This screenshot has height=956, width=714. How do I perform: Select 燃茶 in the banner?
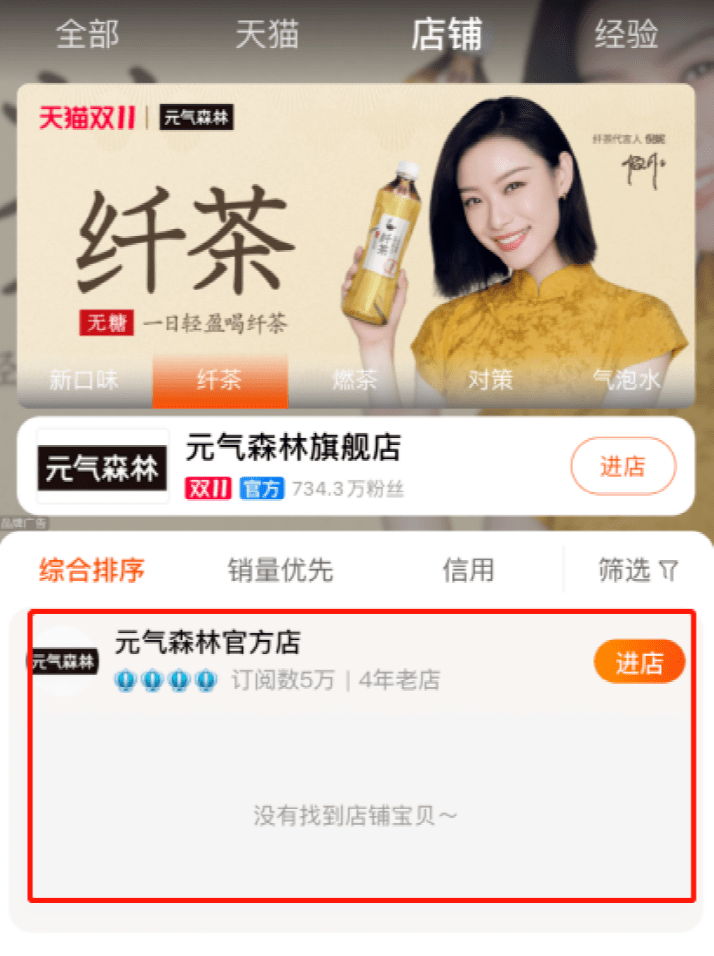(x=356, y=381)
